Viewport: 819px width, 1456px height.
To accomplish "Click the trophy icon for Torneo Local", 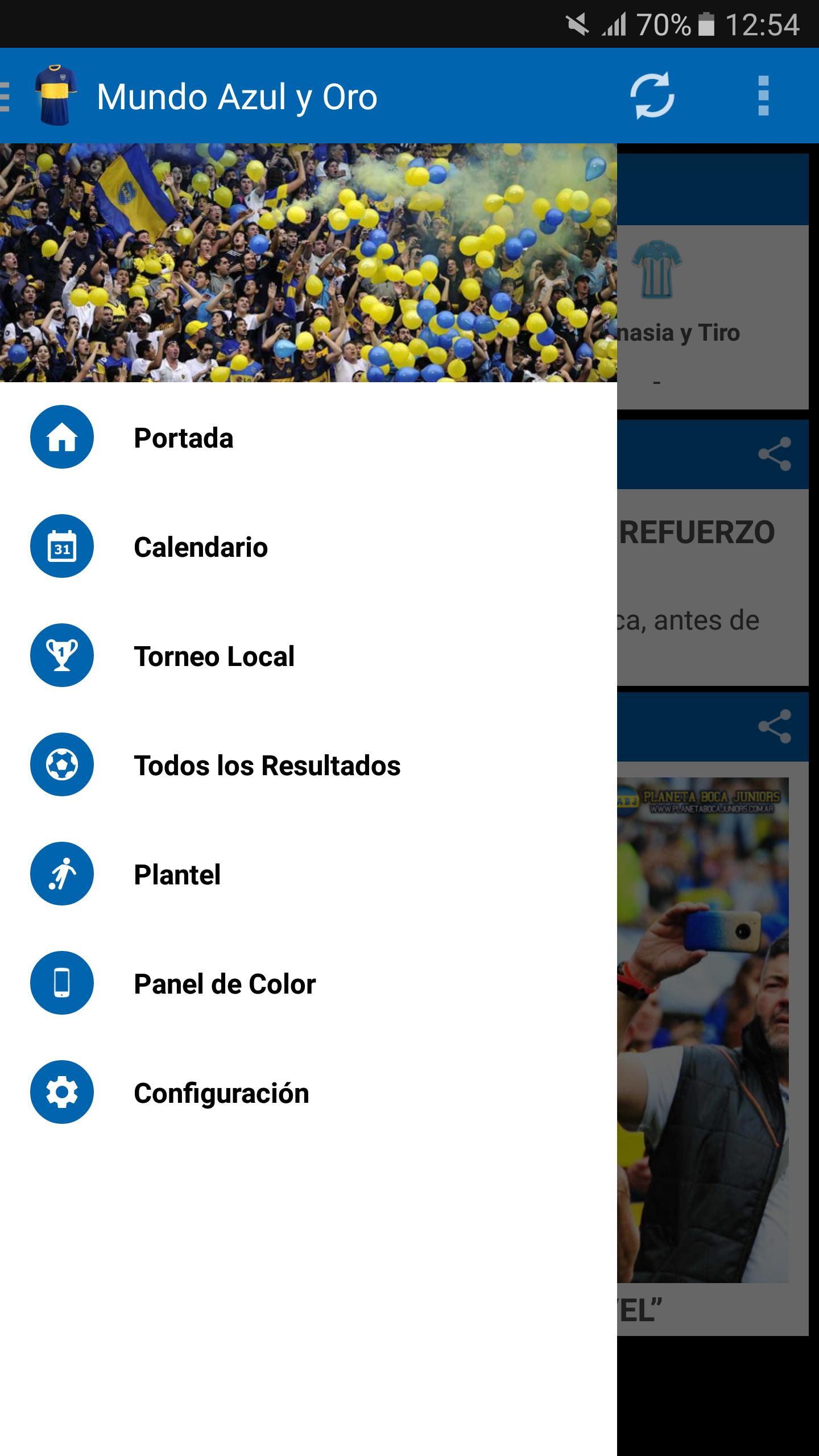I will click(x=61, y=655).
